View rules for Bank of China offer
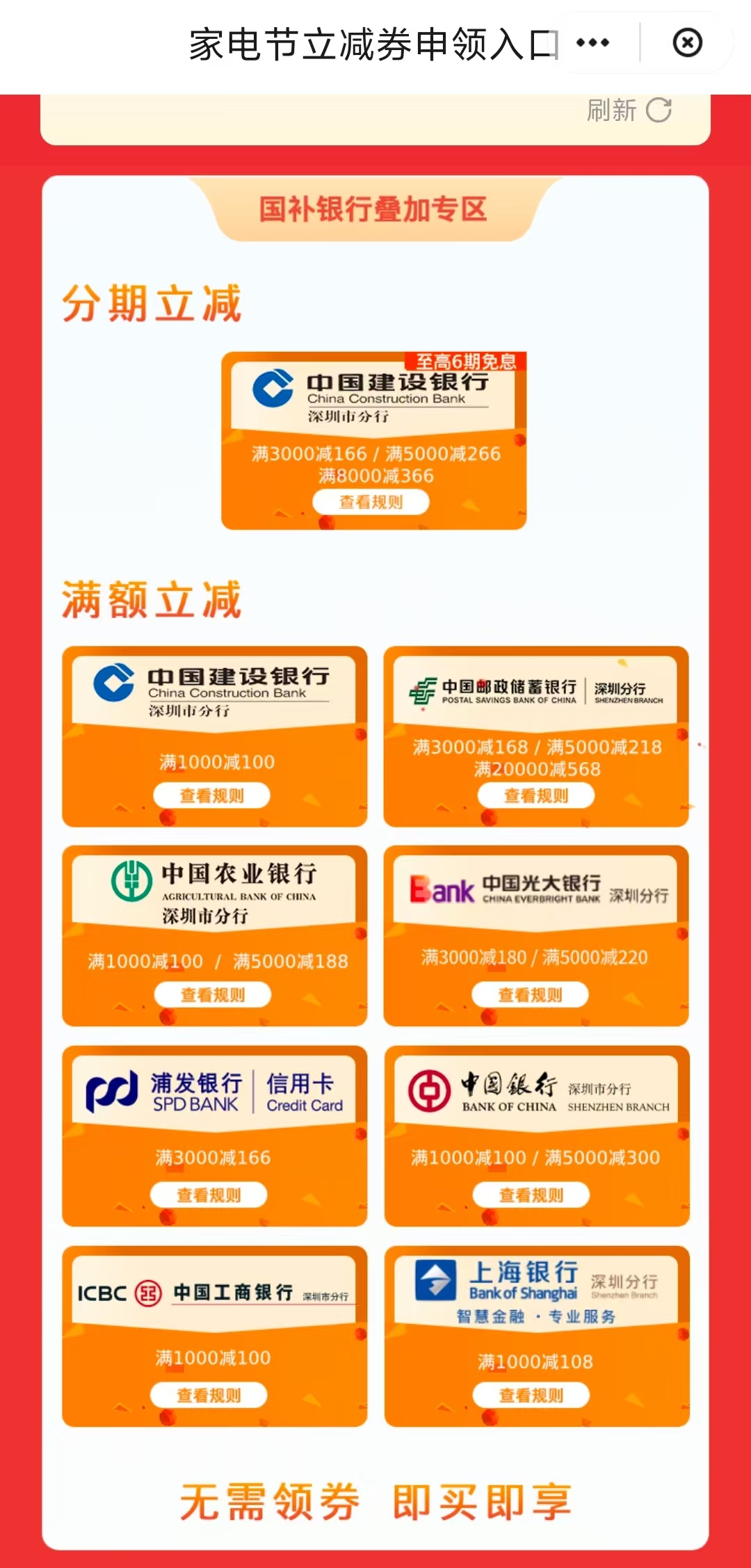 tap(531, 1195)
